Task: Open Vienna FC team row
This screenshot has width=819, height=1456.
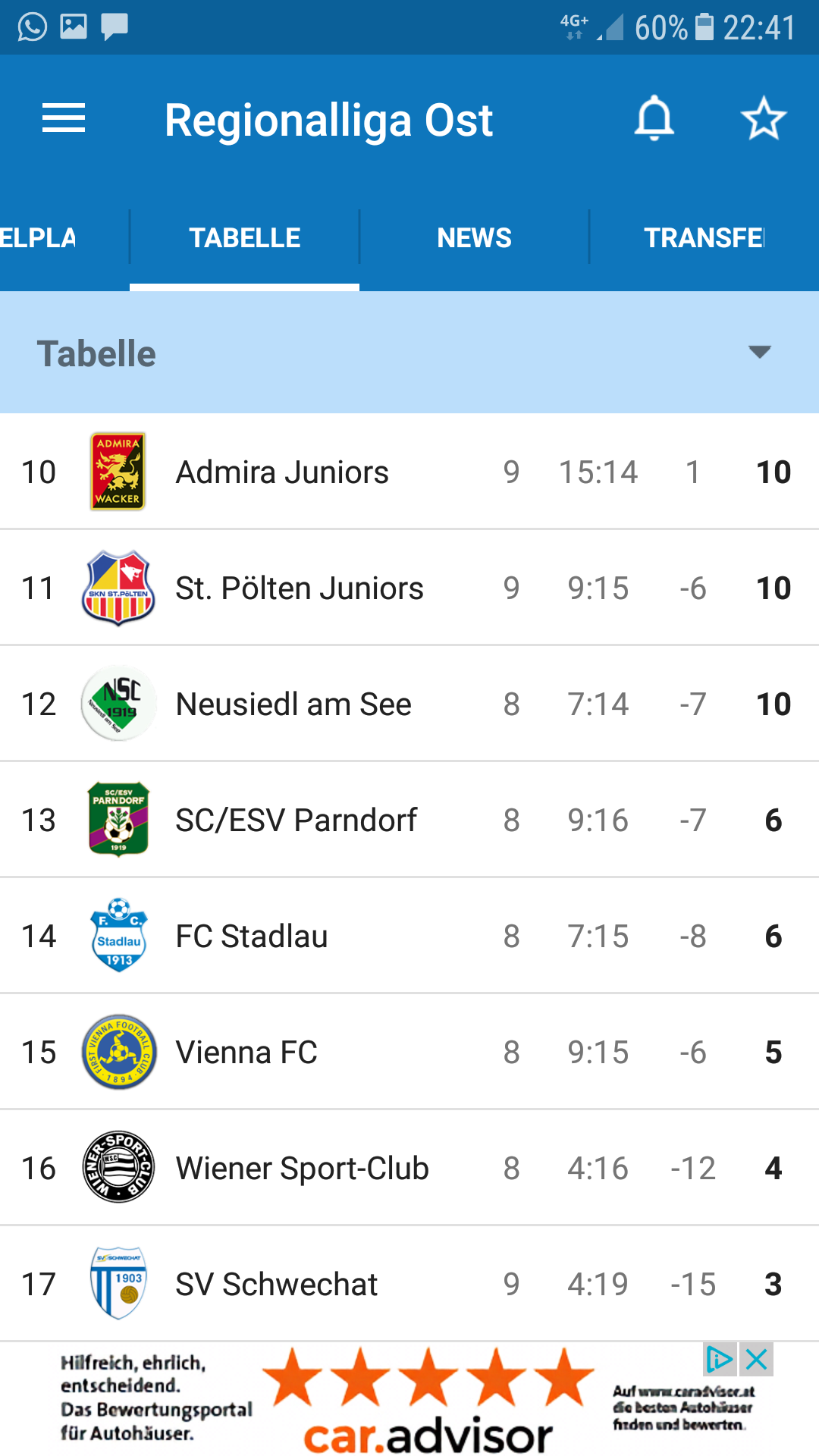Action: pyautogui.click(x=409, y=1052)
